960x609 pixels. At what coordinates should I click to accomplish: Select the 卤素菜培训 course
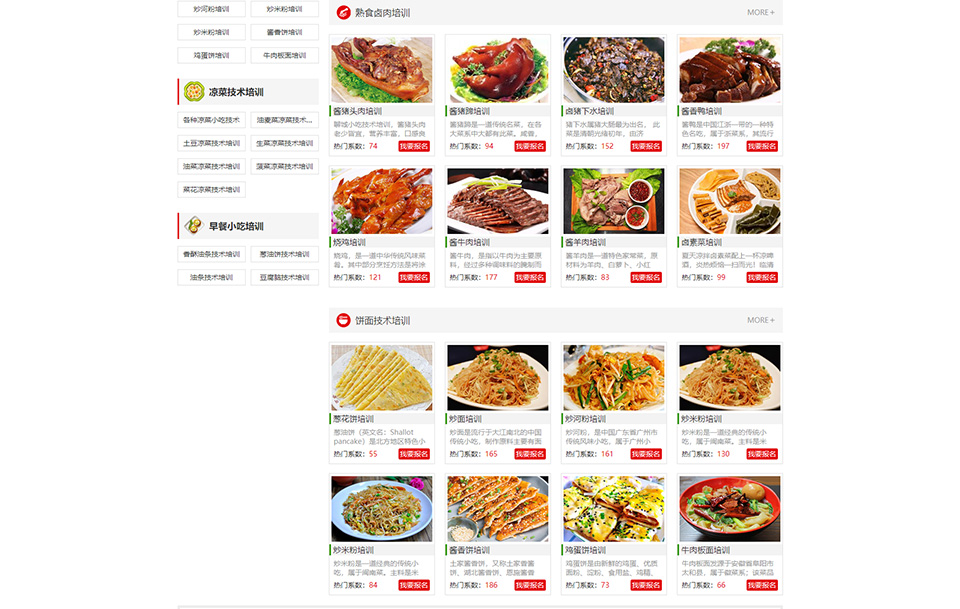click(x=729, y=201)
